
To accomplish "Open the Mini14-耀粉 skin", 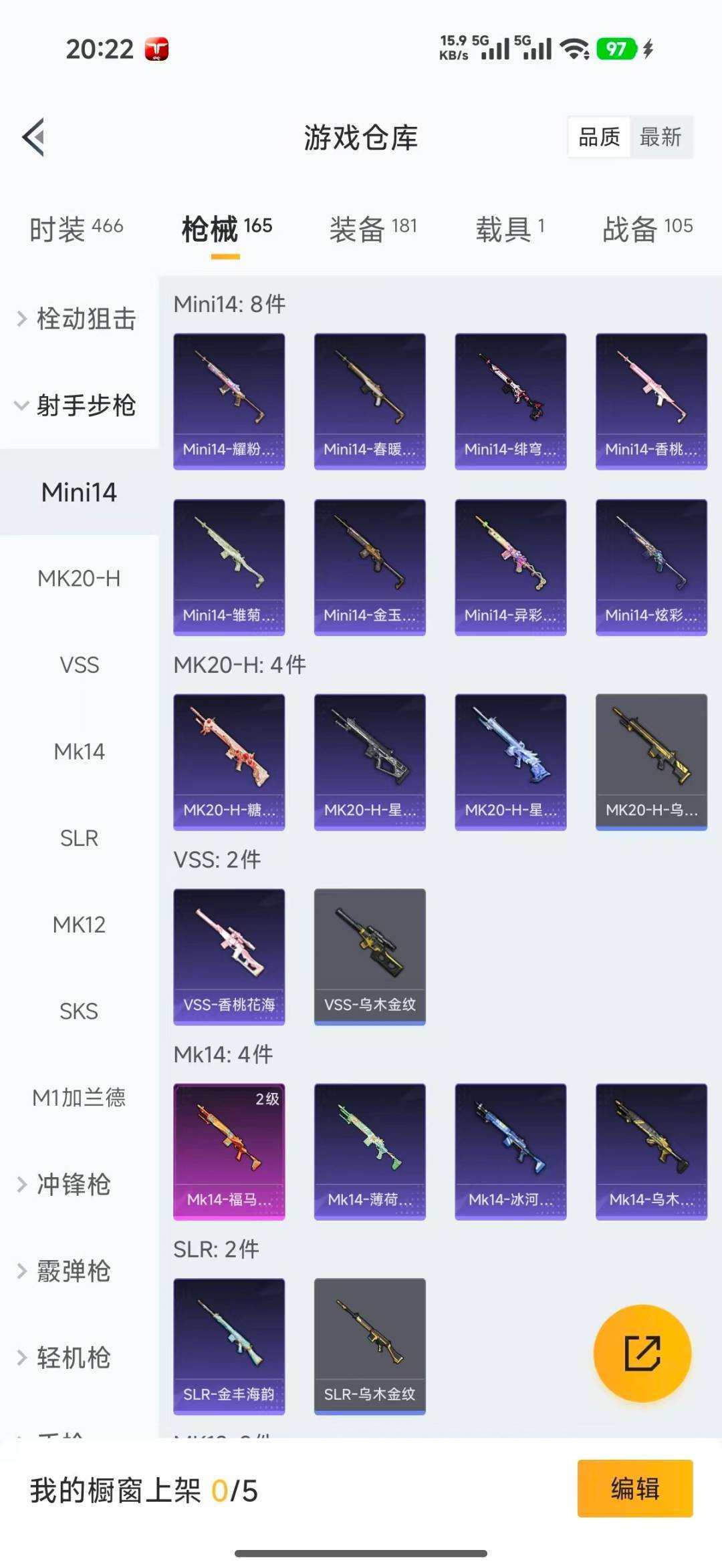I will click(229, 401).
